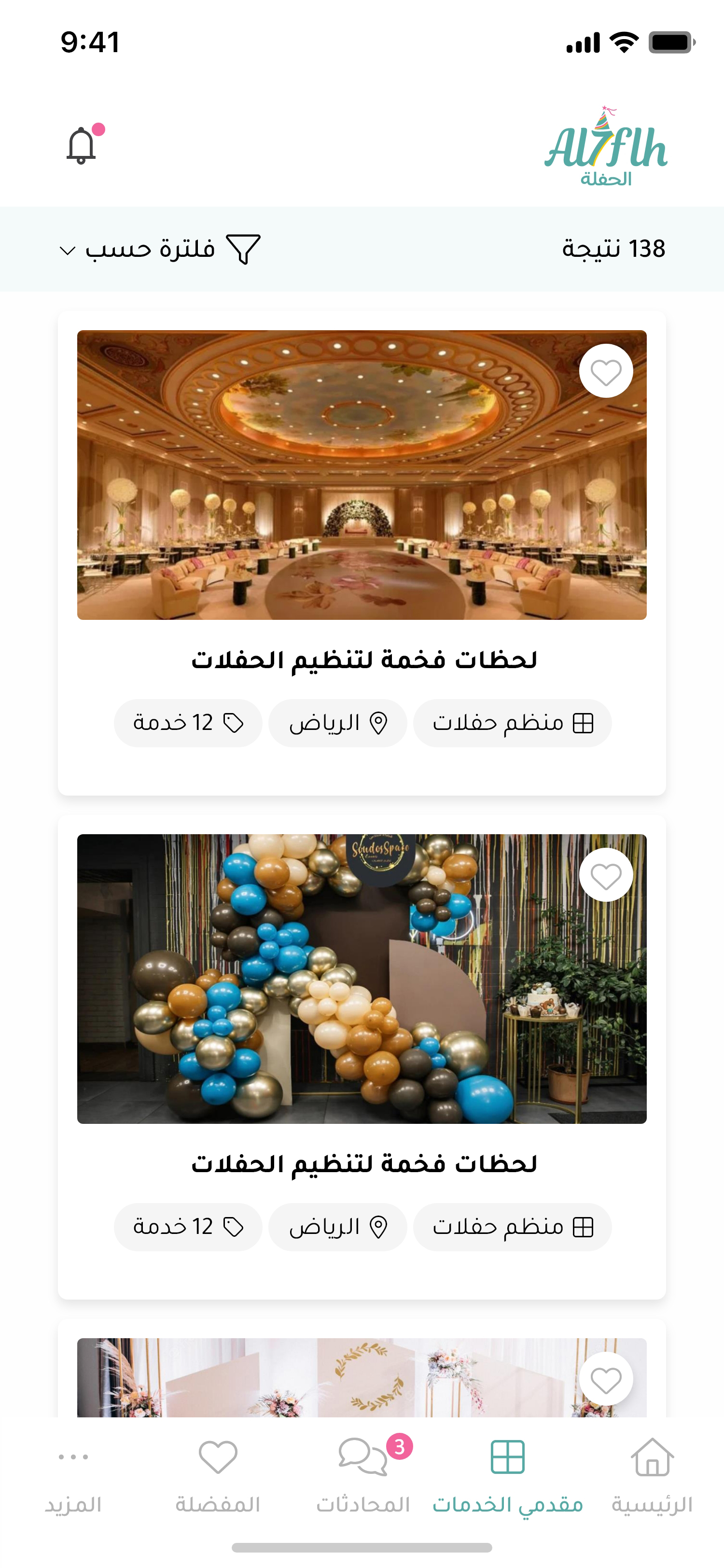The image size is (724, 1568).
Task: Open the notifications bell
Action: tap(82, 145)
